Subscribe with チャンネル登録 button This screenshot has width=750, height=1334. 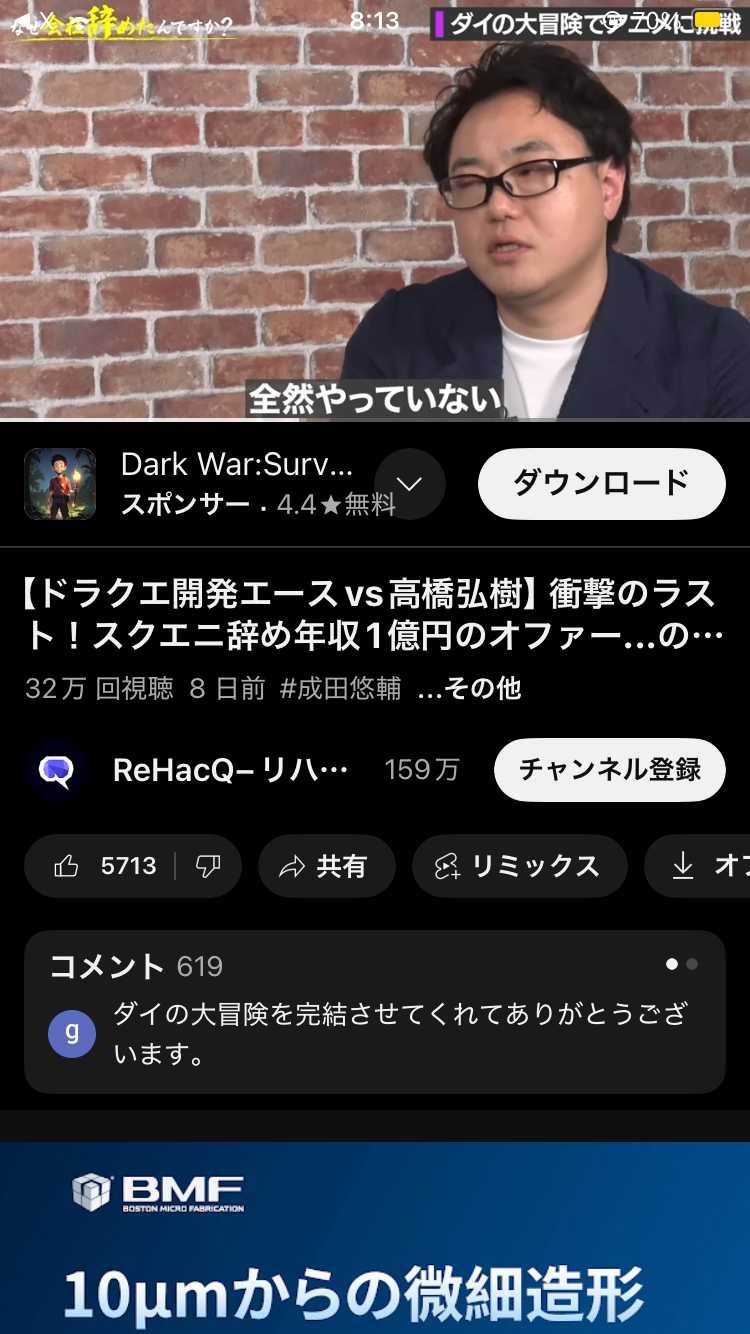point(609,769)
